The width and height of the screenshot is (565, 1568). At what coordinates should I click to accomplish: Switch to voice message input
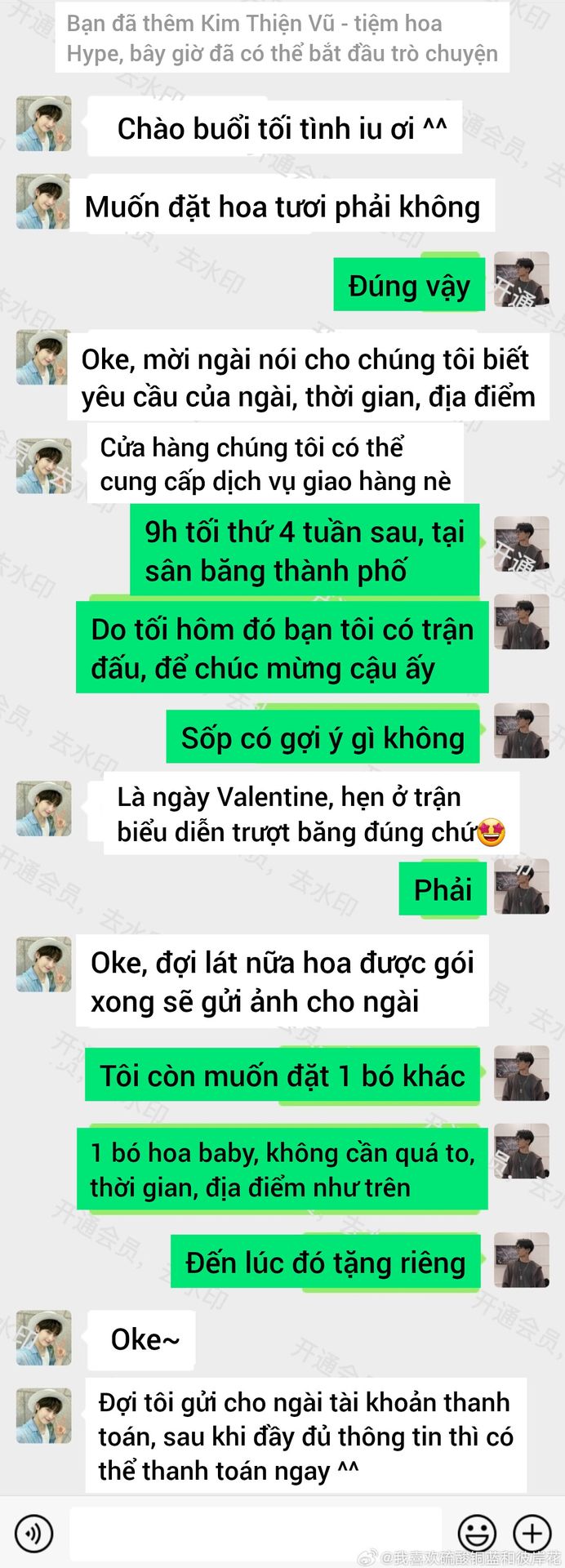click(33, 1533)
